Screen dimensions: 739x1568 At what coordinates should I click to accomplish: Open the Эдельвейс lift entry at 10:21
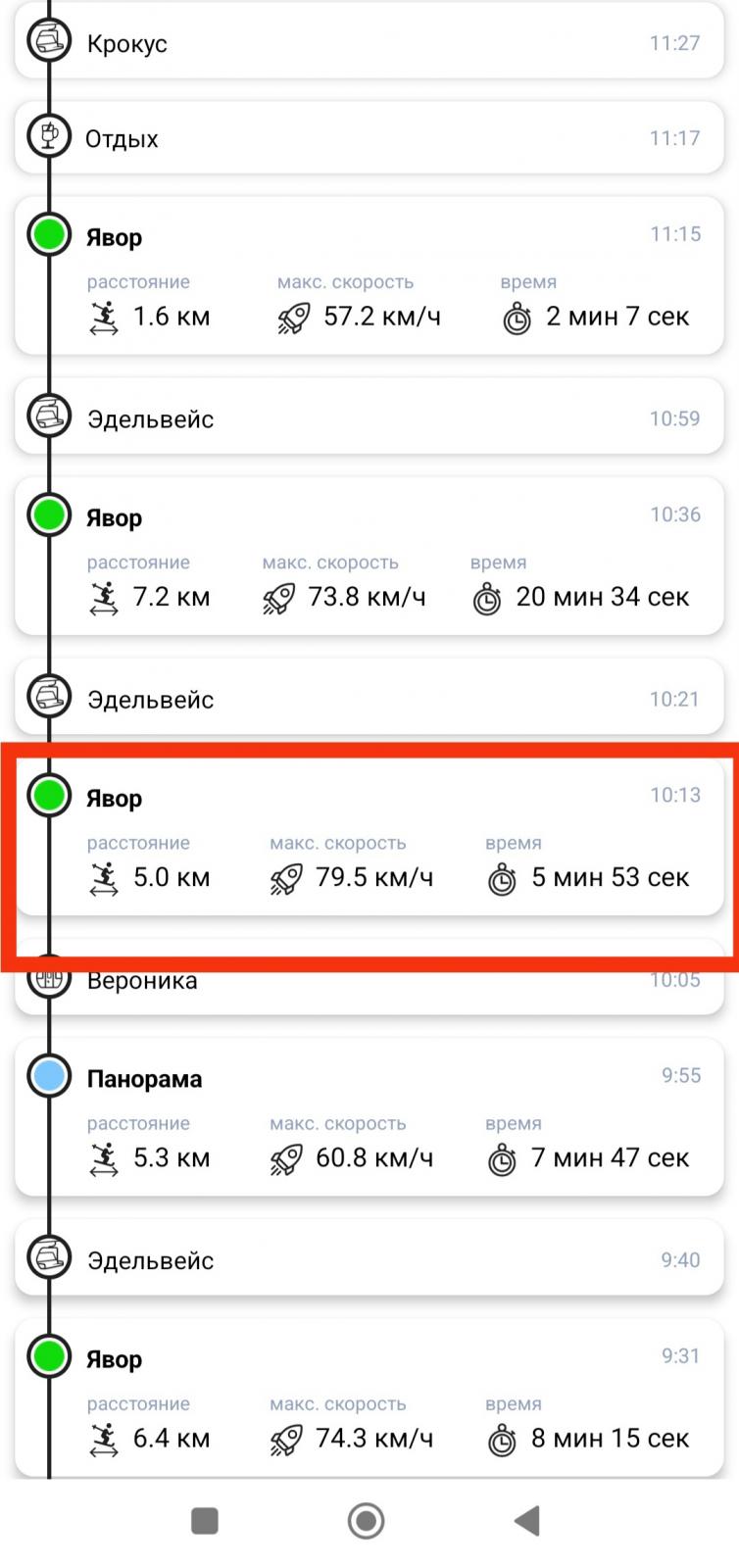coord(369,699)
